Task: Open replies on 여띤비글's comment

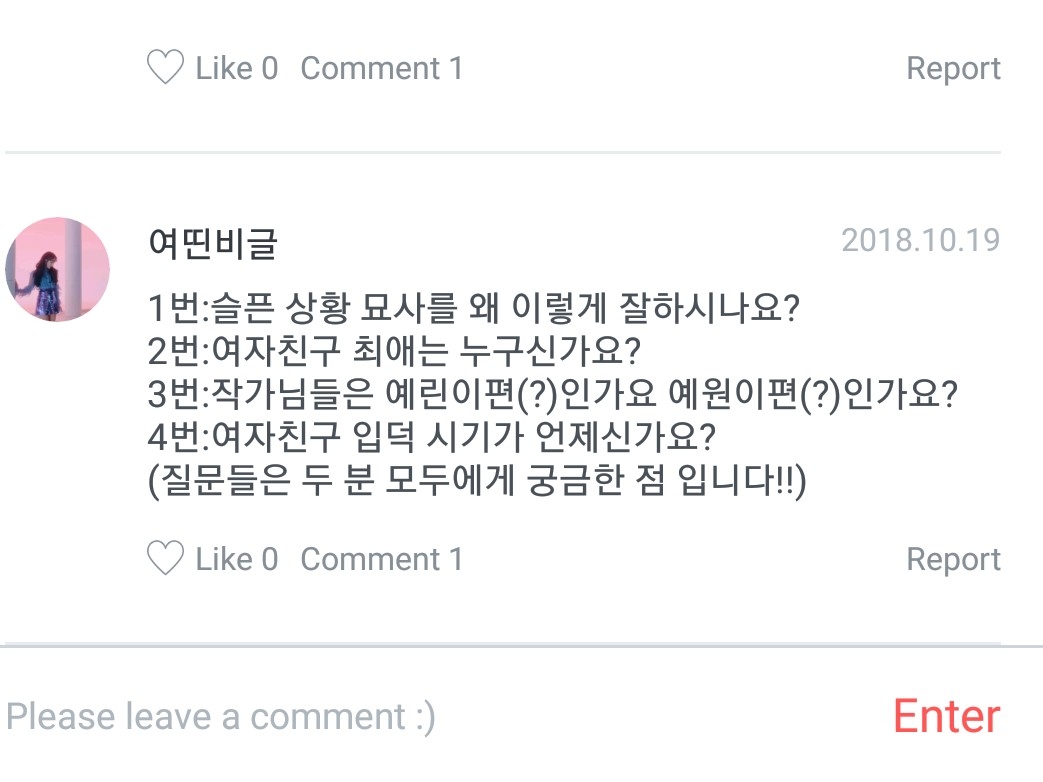Action: click(381, 559)
